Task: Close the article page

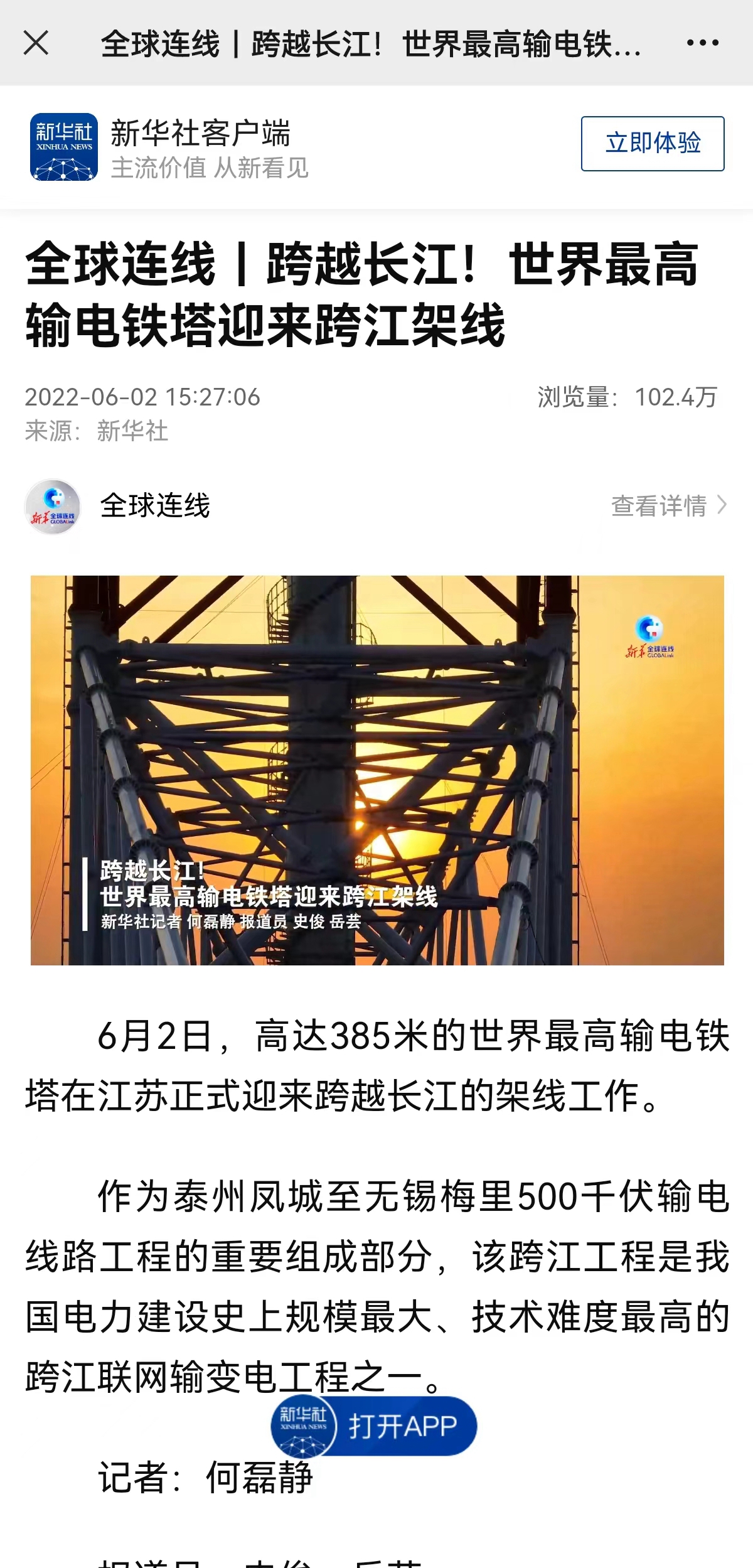Action: pos(36,43)
